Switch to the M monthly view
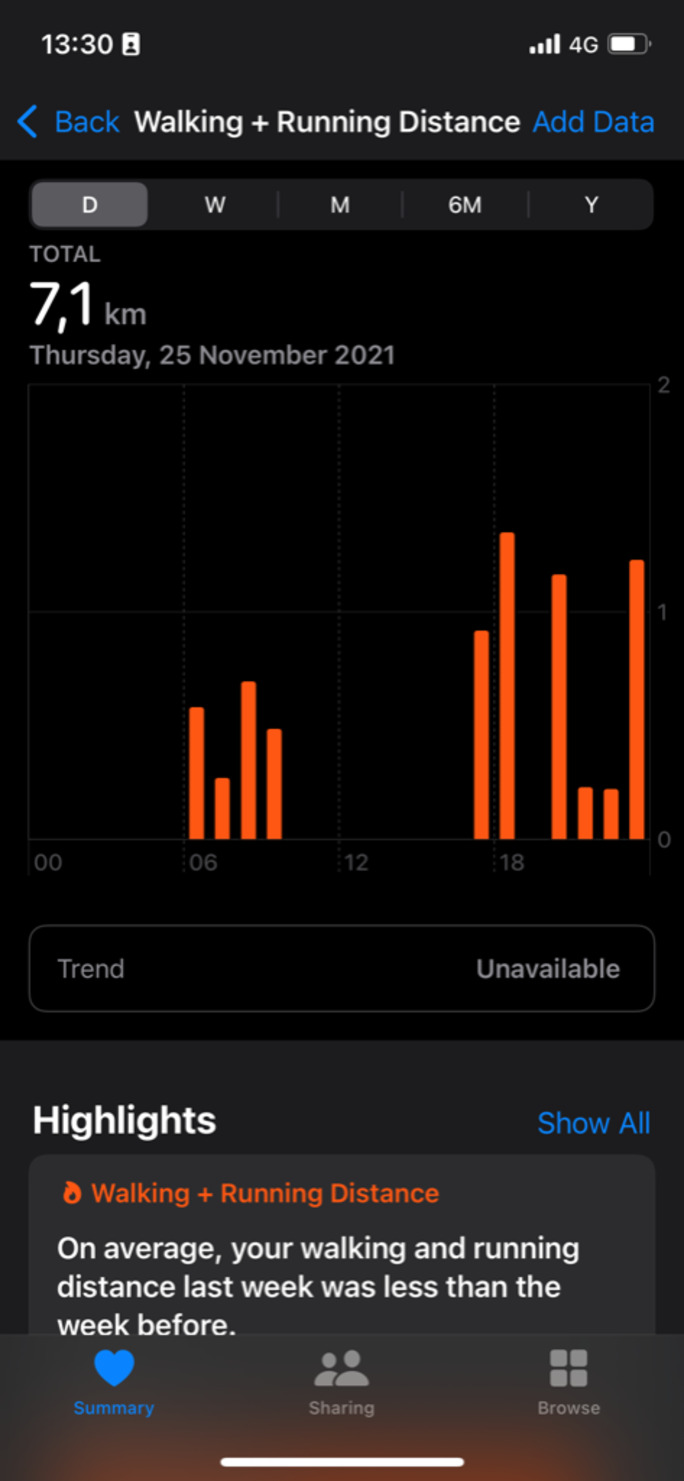The width and height of the screenshot is (684, 1481). point(340,205)
